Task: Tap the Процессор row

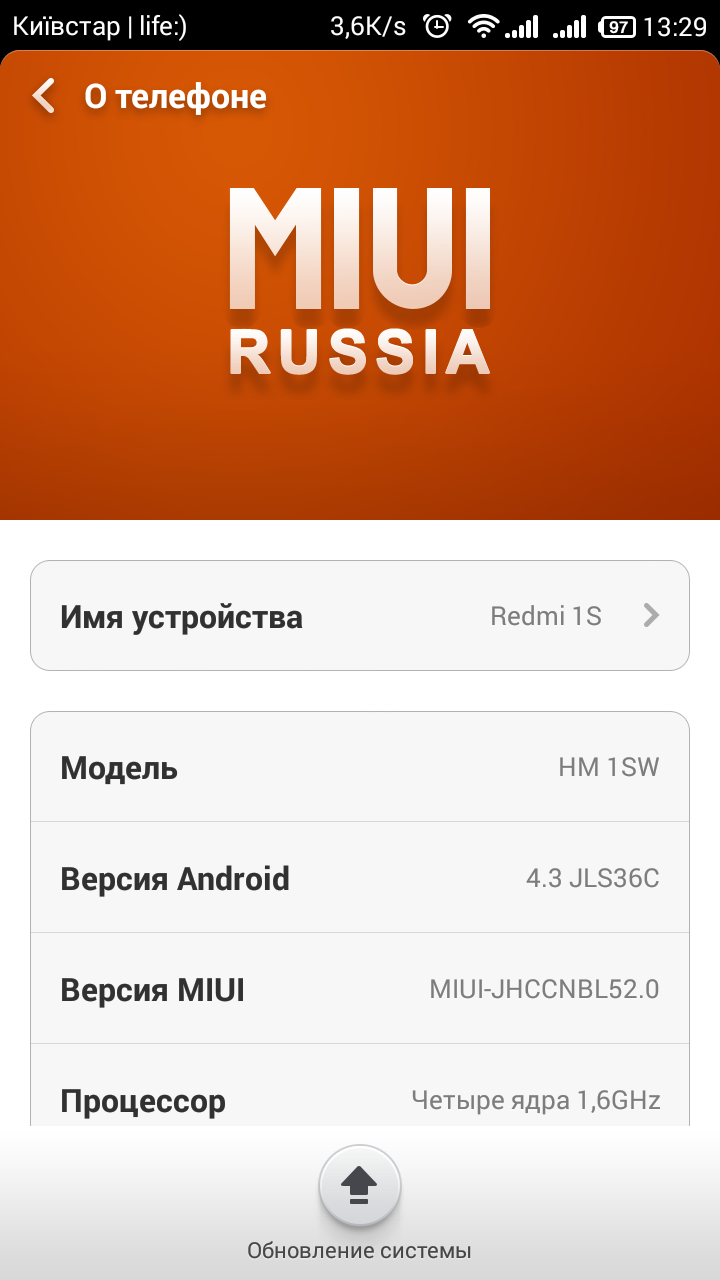Action: (360, 1096)
